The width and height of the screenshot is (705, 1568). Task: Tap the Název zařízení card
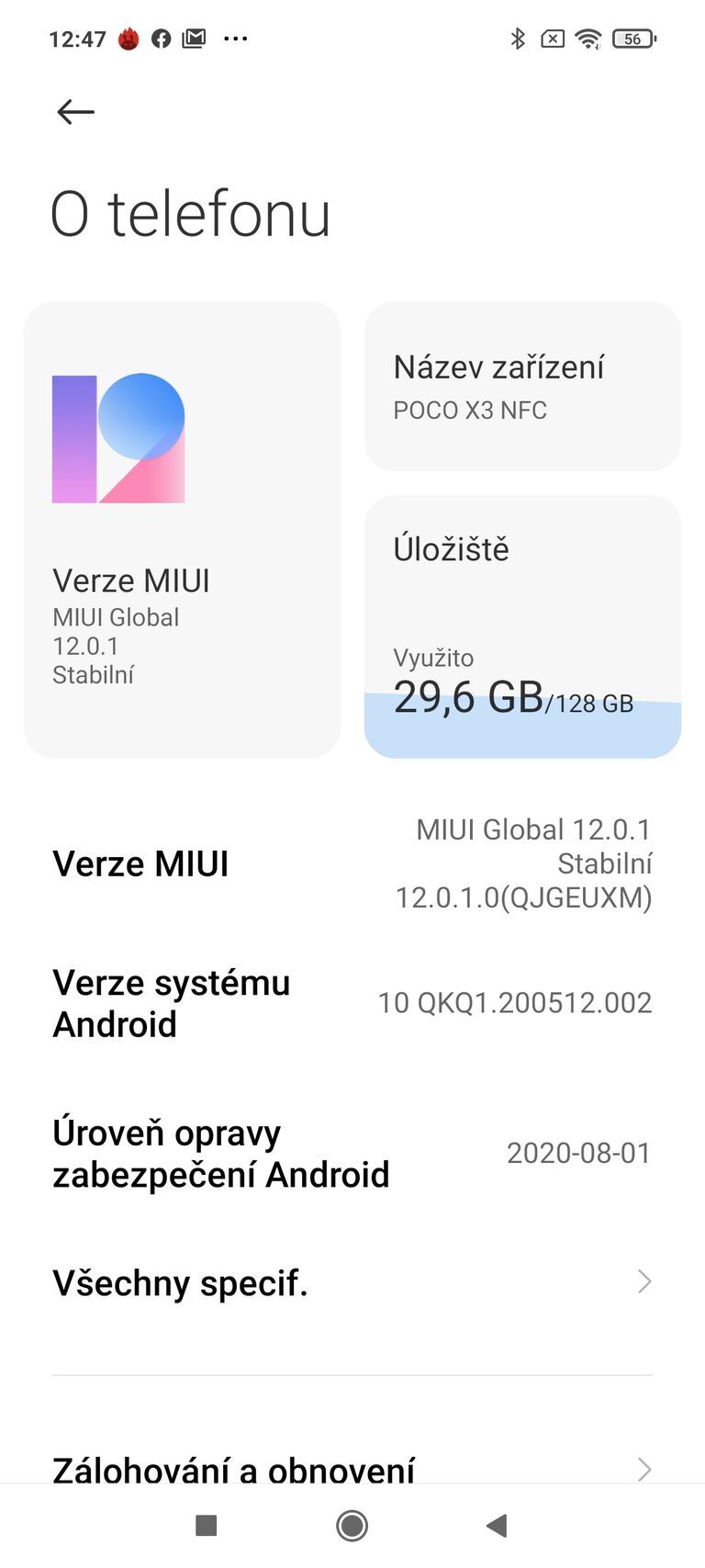pos(521,386)
